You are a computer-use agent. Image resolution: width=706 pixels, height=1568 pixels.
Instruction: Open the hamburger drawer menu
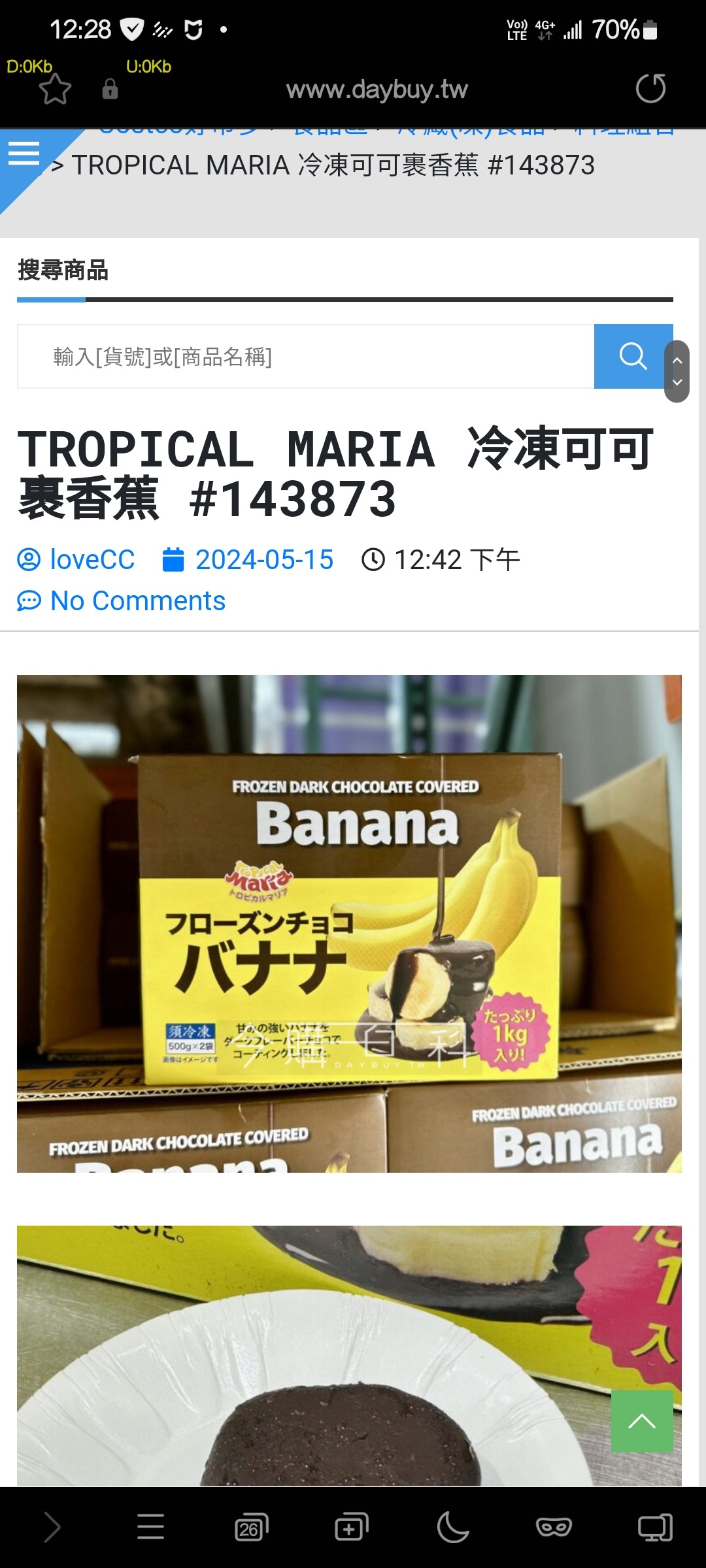point(24,154)
